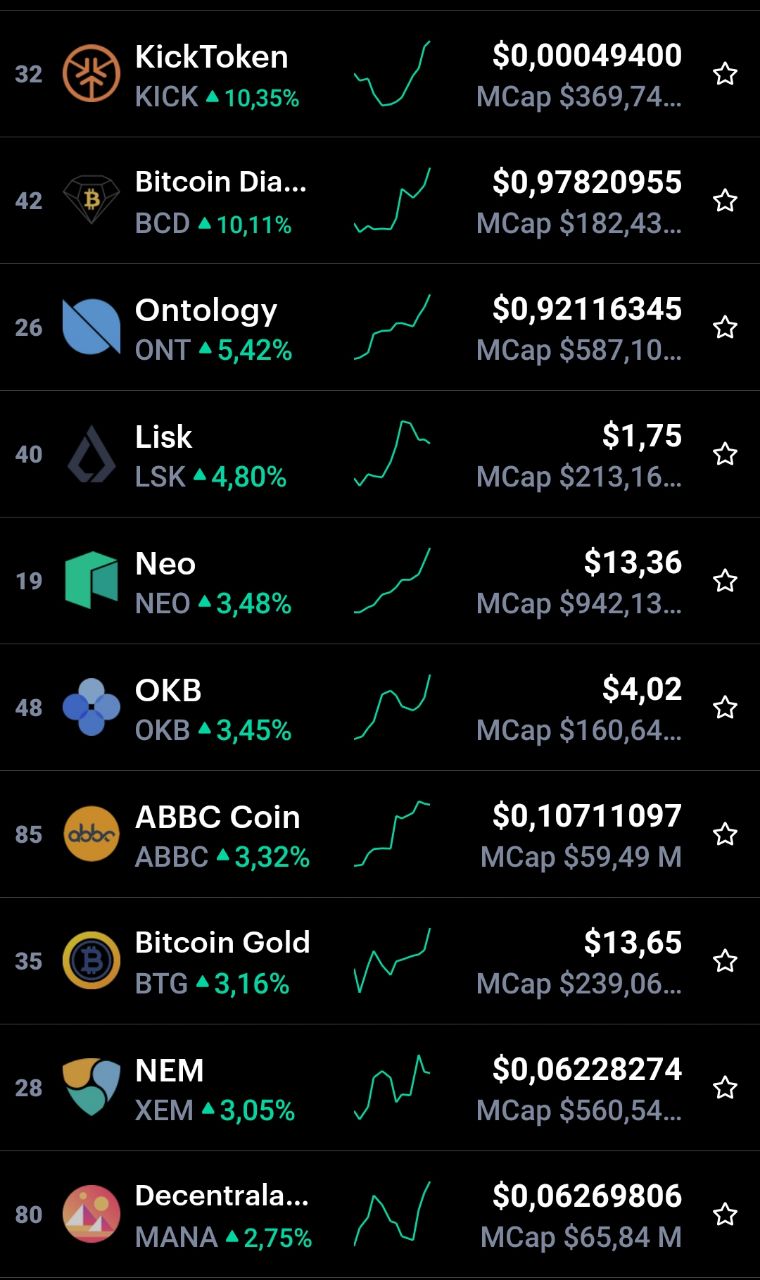Open OKB coin details
Image resolution: width=760 pixels, height=1280 pixels.
point(380,708)
